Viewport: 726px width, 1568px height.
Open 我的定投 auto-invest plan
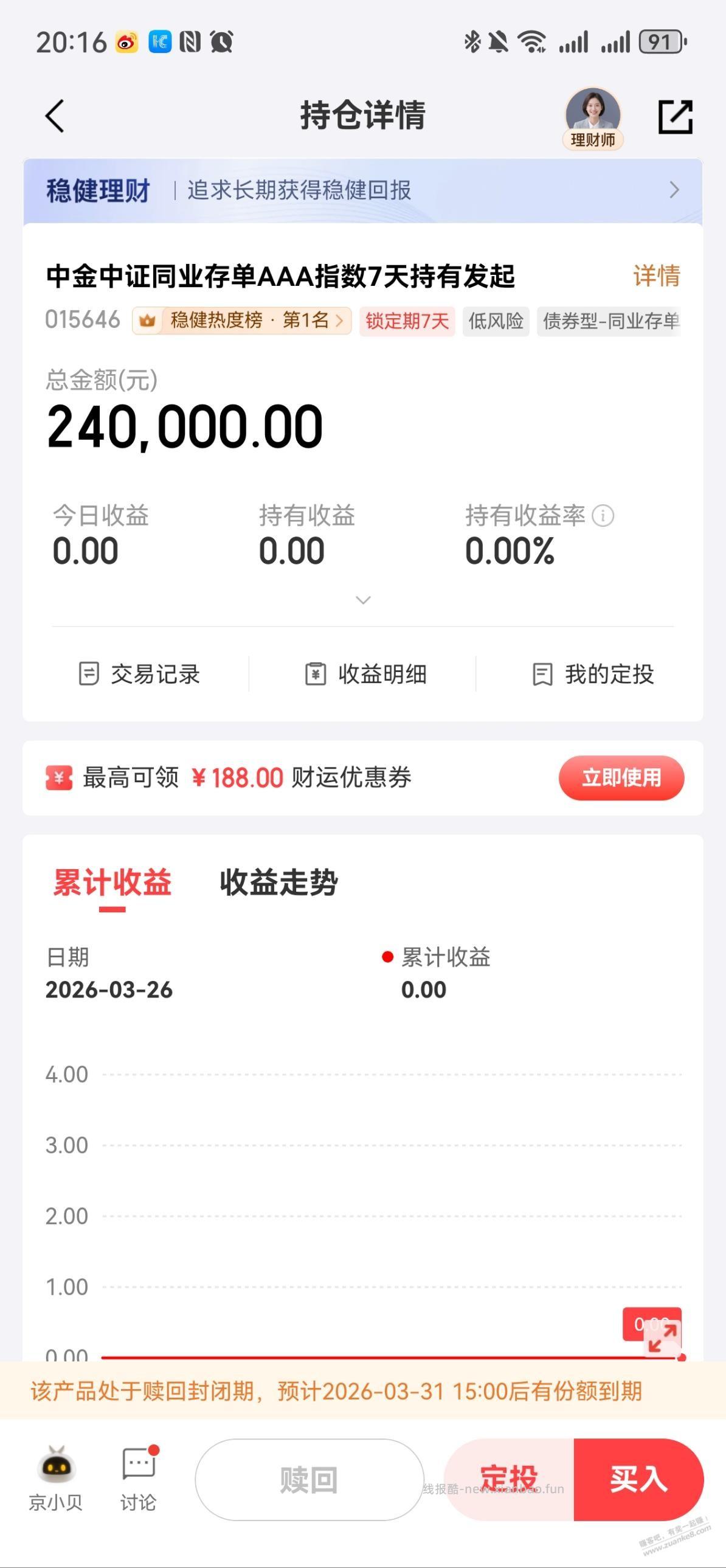coord(593,674)
